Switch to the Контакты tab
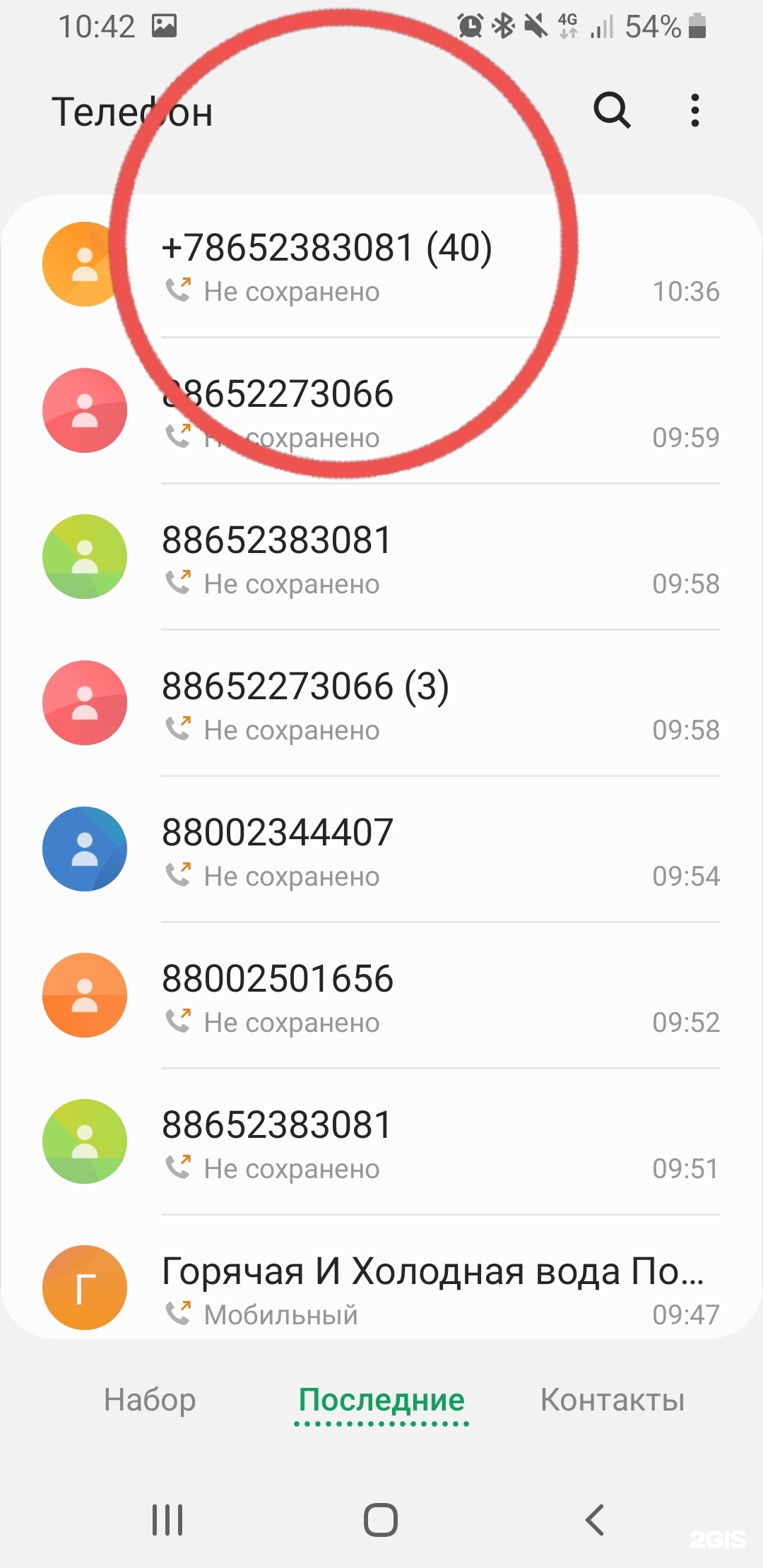 613,1399
